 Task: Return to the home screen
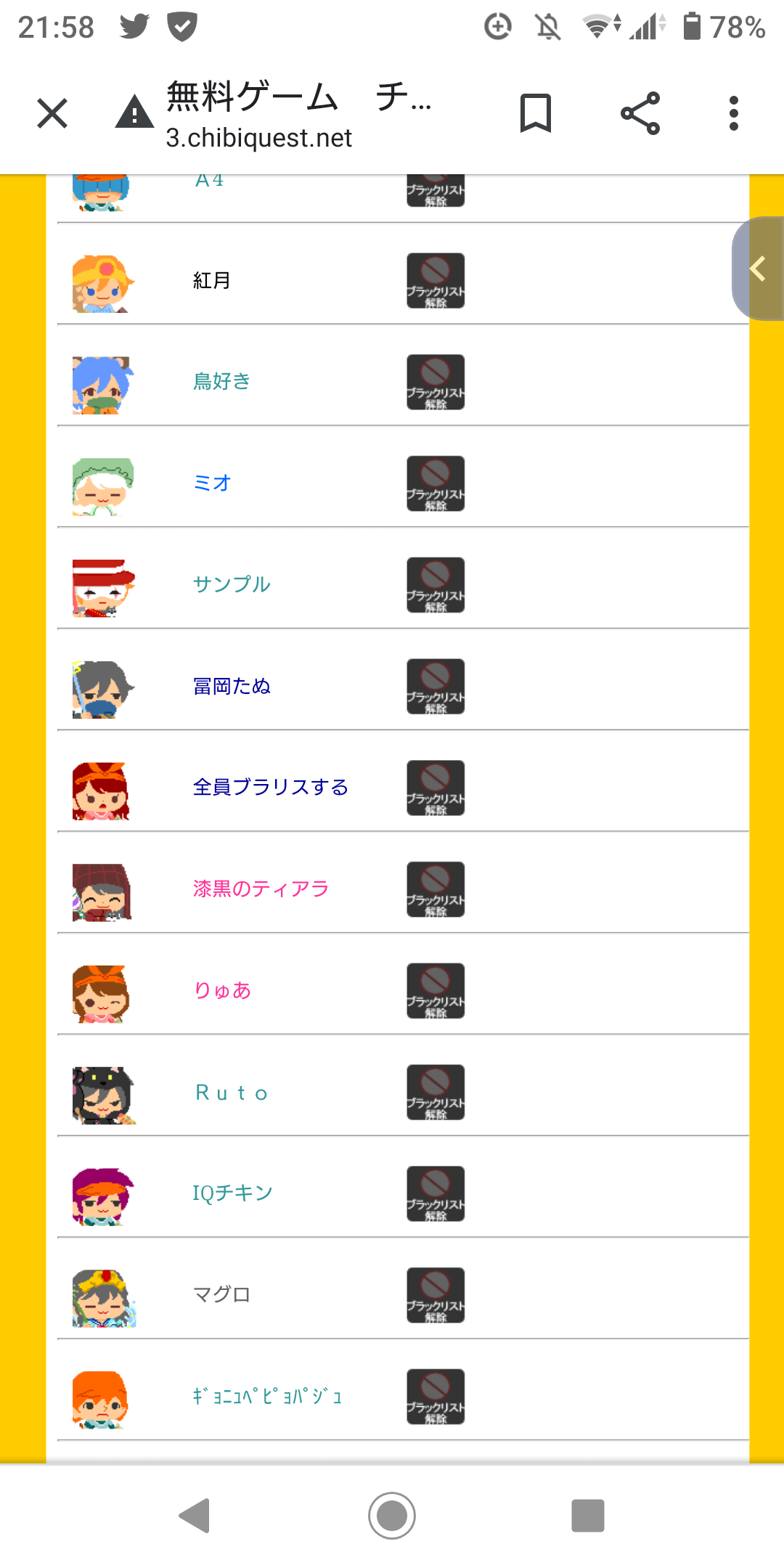click(x=392, y=1516)
